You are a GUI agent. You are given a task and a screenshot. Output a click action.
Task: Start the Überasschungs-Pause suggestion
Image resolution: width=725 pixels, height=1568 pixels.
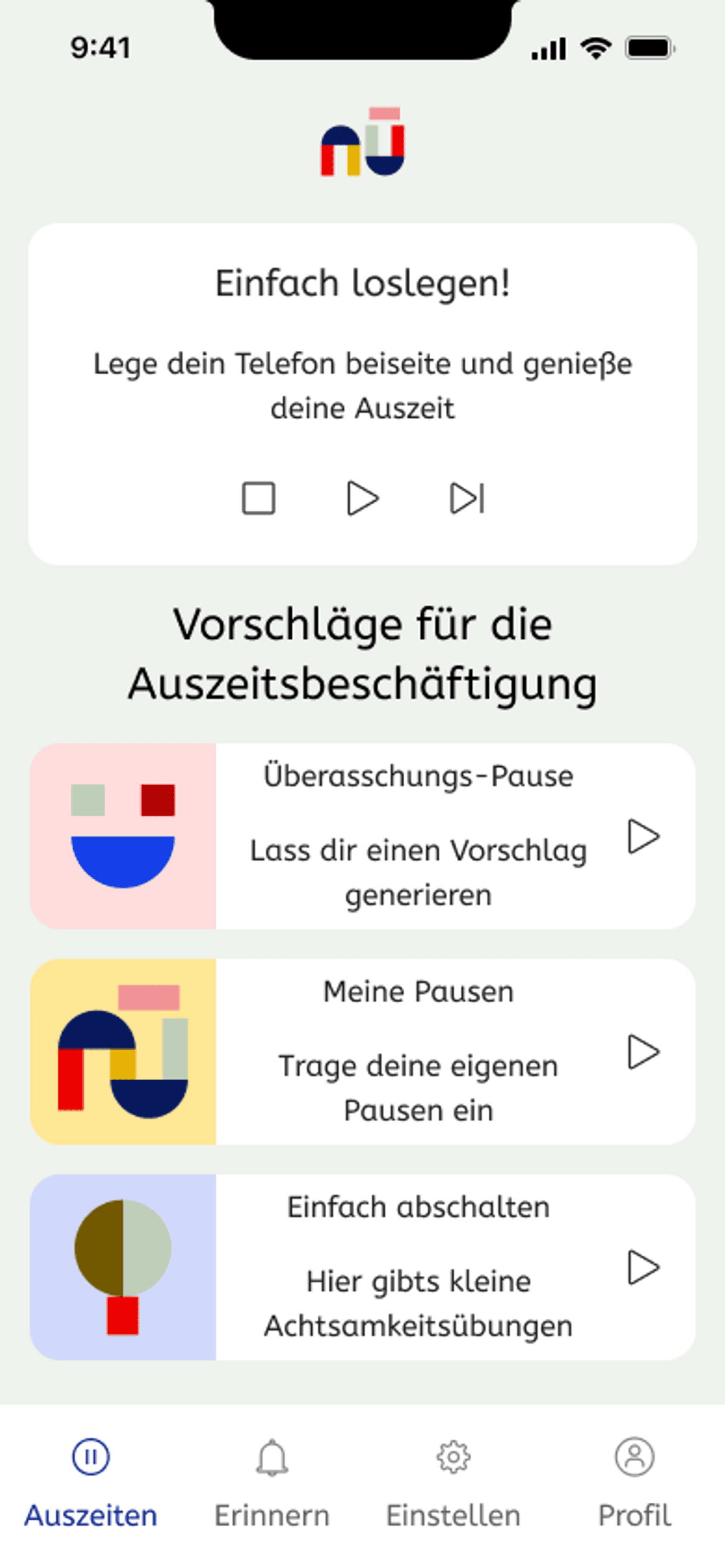tap(644, 834)
